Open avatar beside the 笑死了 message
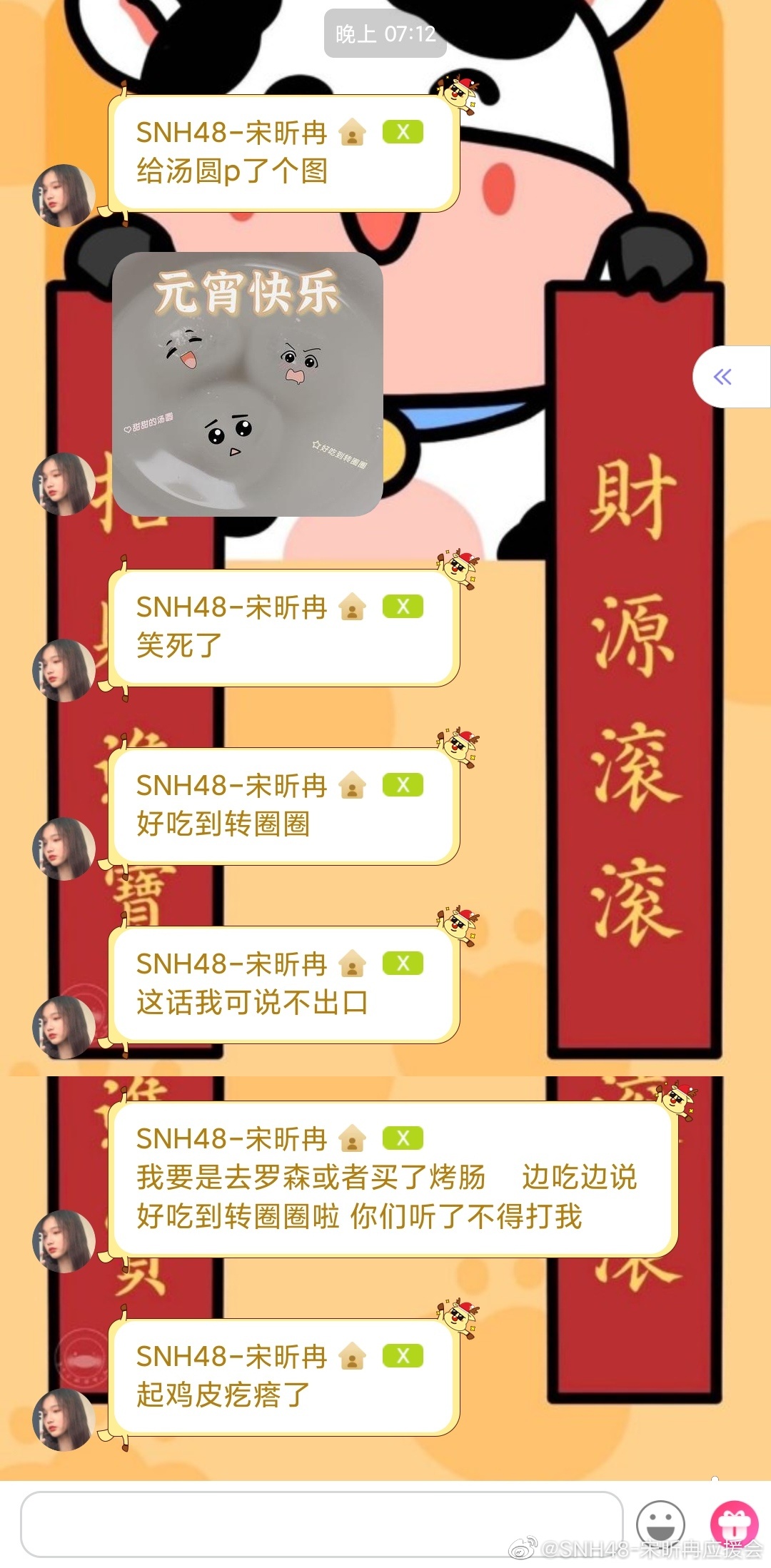This screenshot has height=1568, width=771. tap(64, 669)
